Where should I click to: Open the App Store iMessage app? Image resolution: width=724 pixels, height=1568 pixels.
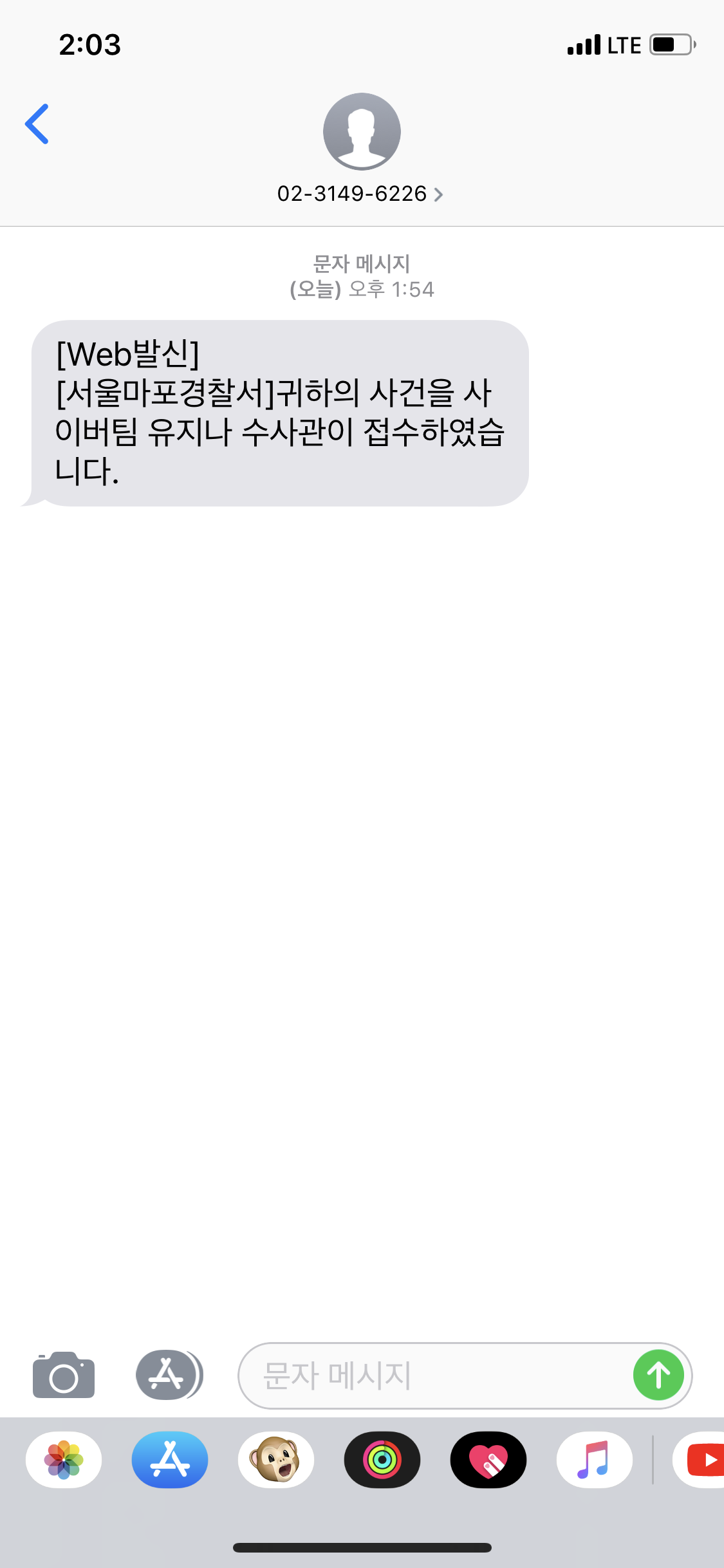170,1460
